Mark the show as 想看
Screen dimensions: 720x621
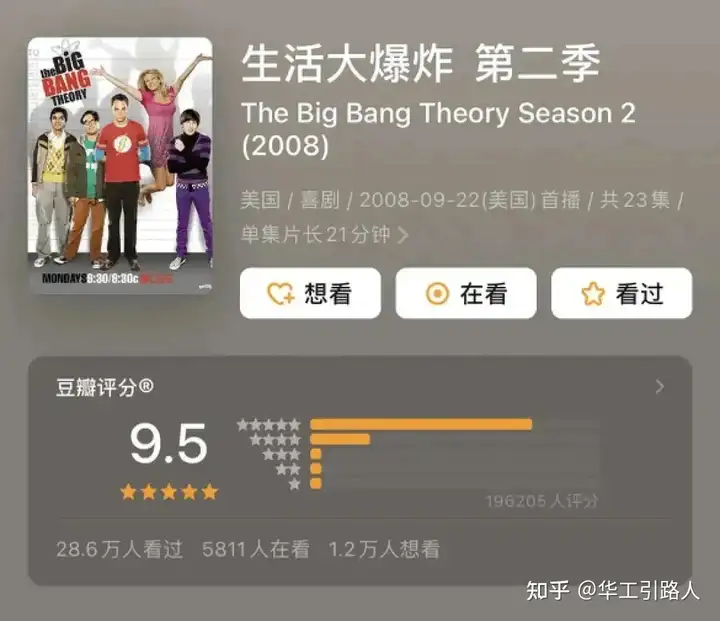310,293
